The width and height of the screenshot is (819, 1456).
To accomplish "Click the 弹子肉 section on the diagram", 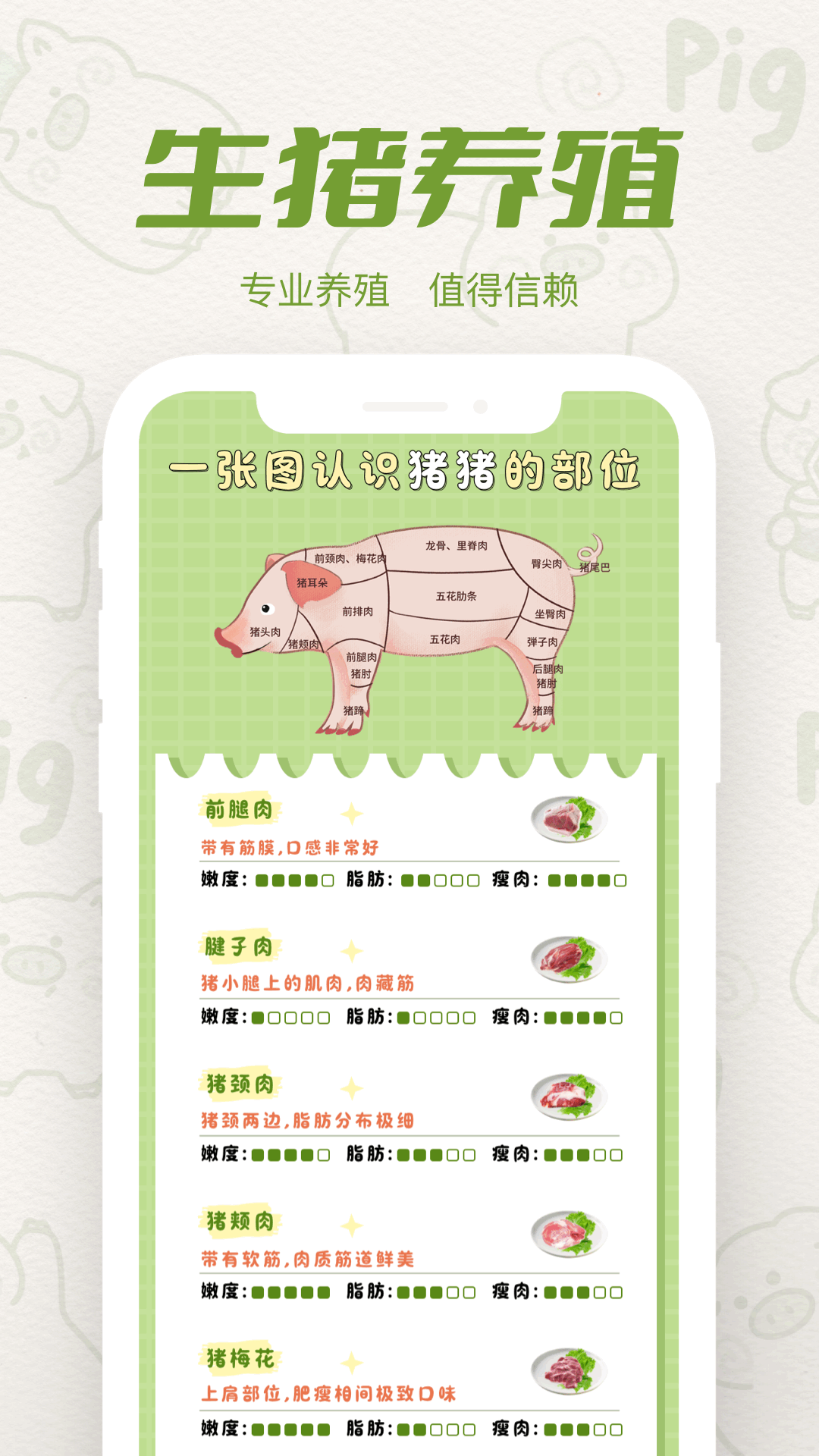I will click(542, 641).
